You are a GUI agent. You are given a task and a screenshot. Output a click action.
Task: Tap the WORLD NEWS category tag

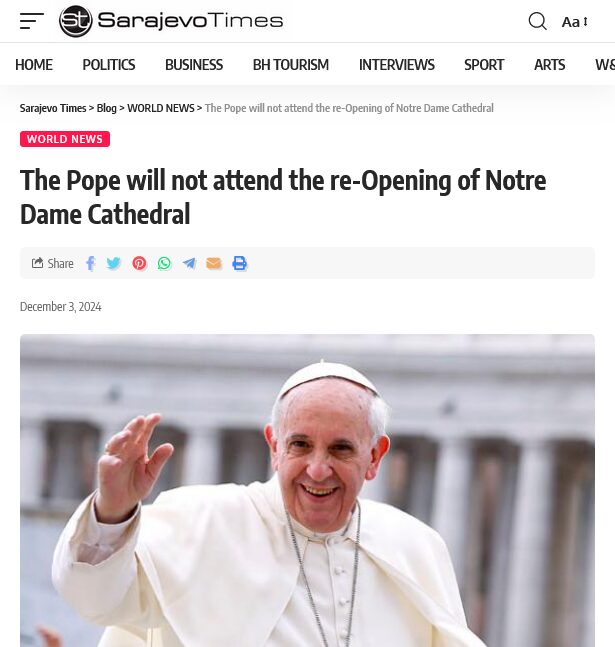click(65, 139)
